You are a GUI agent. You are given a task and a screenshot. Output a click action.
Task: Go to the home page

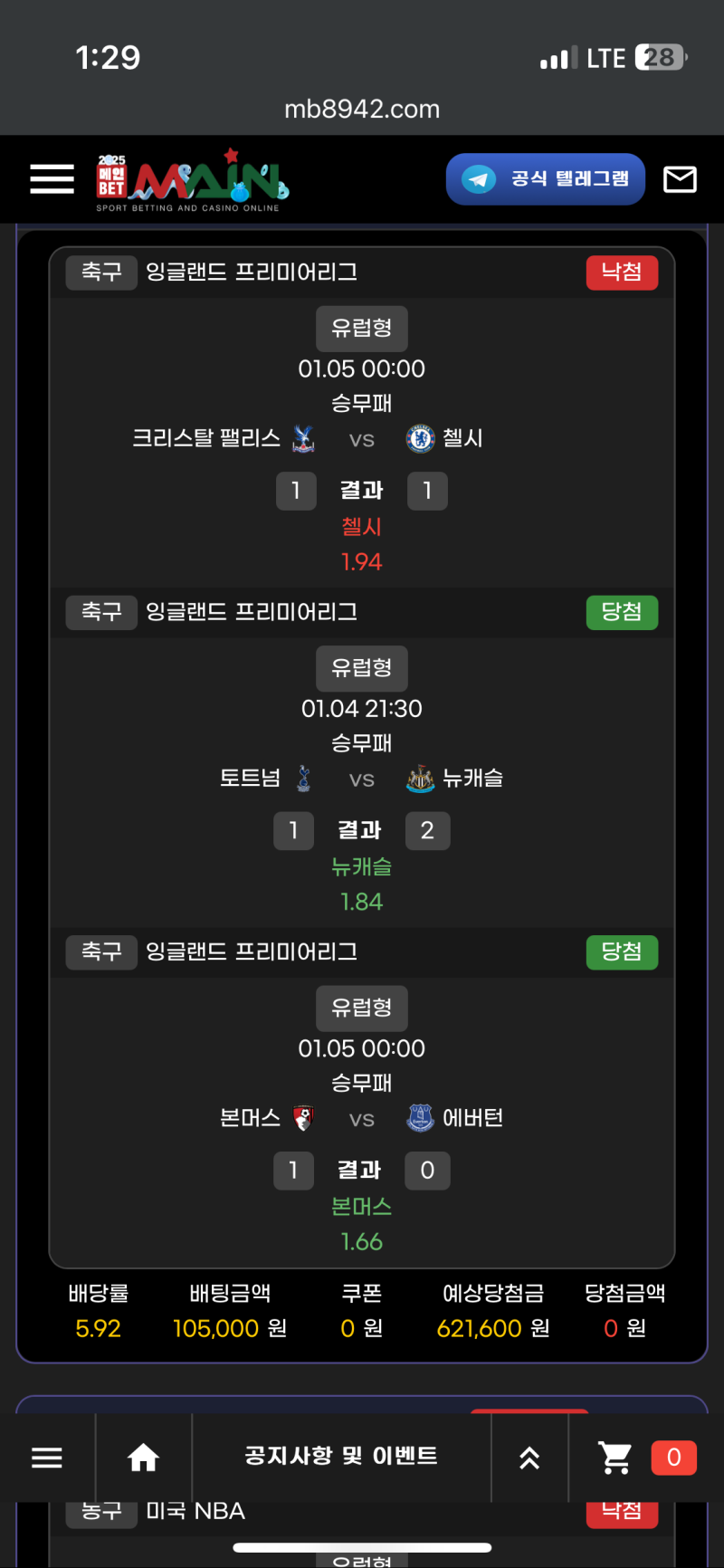pos(143,1458)
